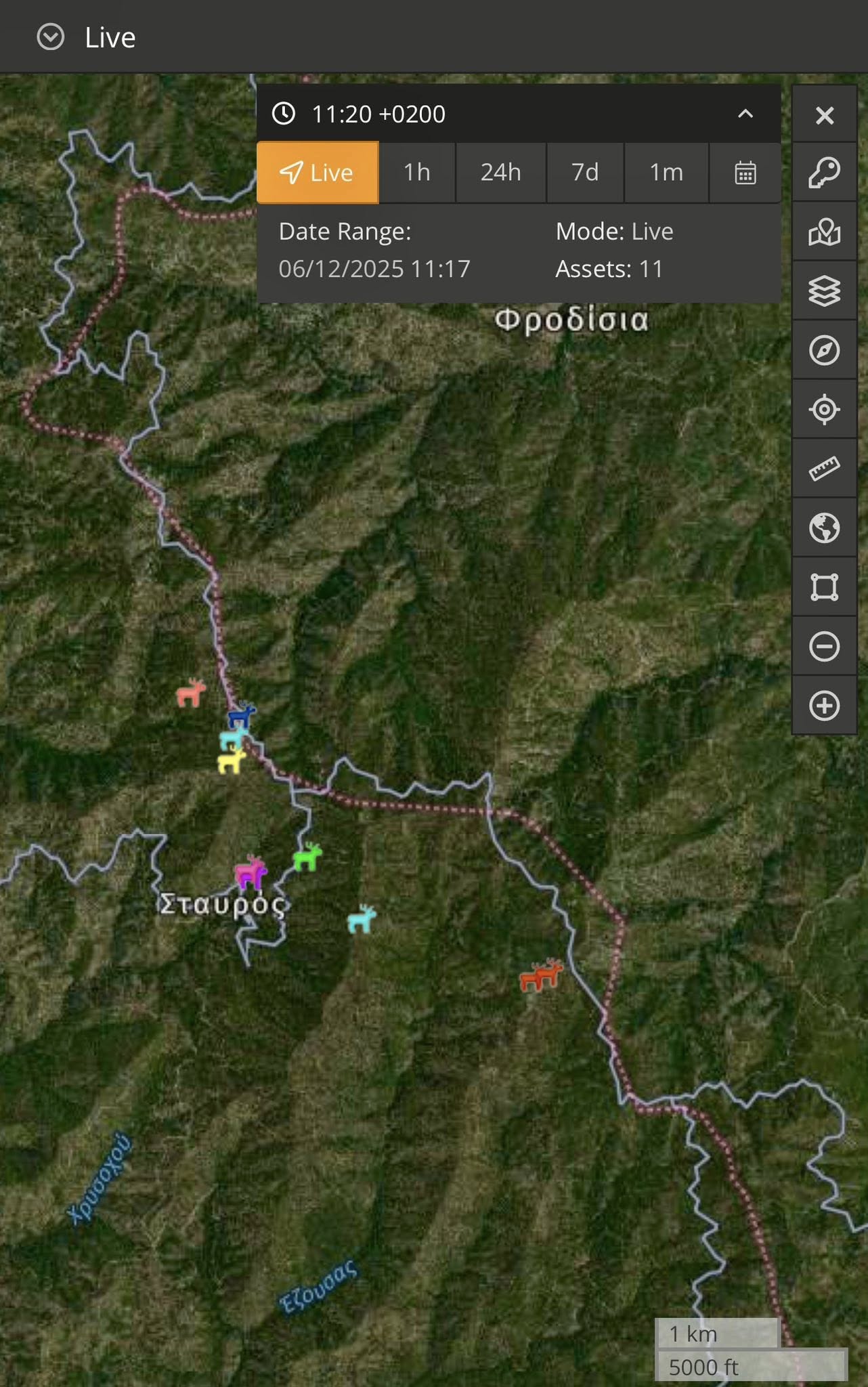The width and height of the screenshot is (868, 1387).
Task: Switch to the 24h time range
Action: tap(500, 173)
